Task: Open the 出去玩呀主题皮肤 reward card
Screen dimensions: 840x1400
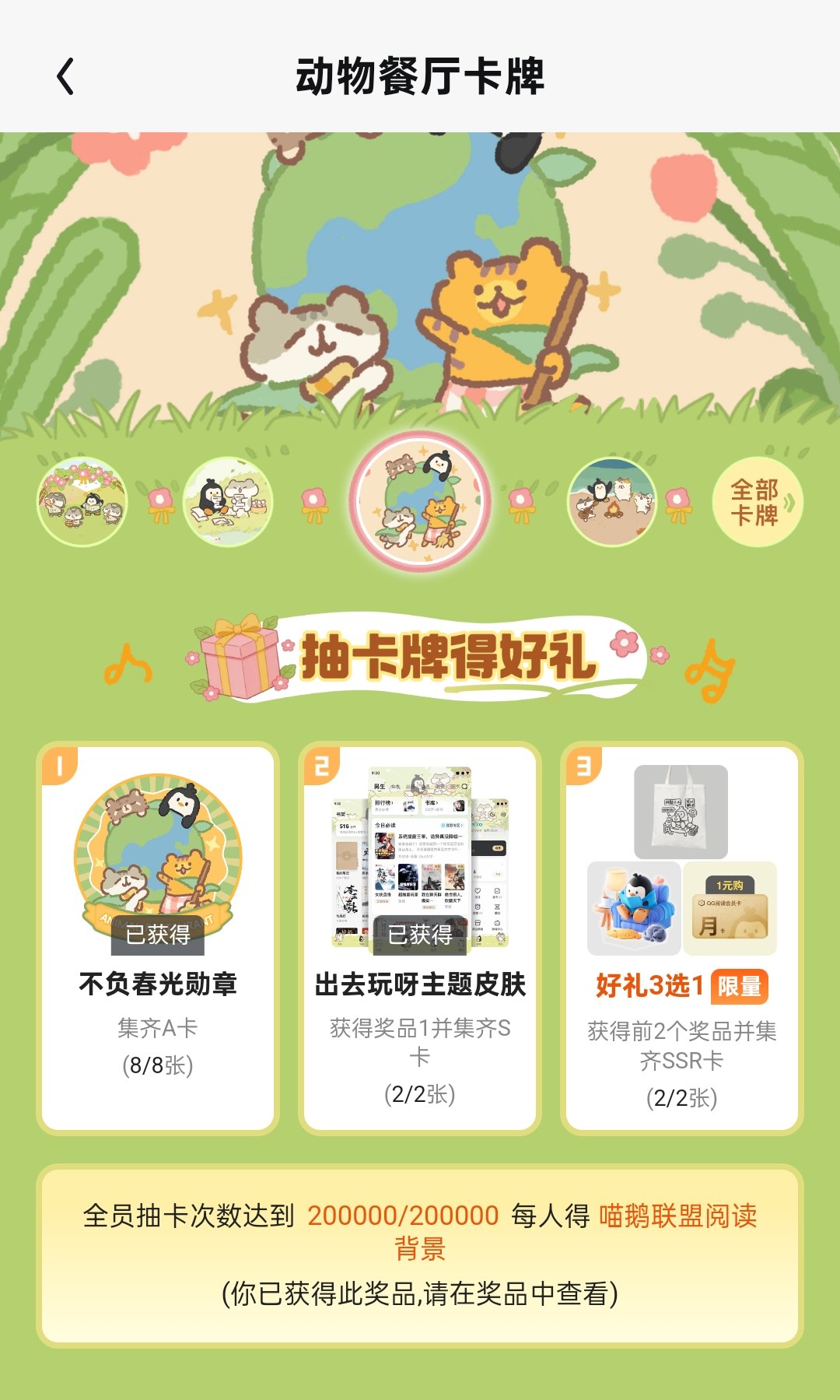Action: click(420, 938)
